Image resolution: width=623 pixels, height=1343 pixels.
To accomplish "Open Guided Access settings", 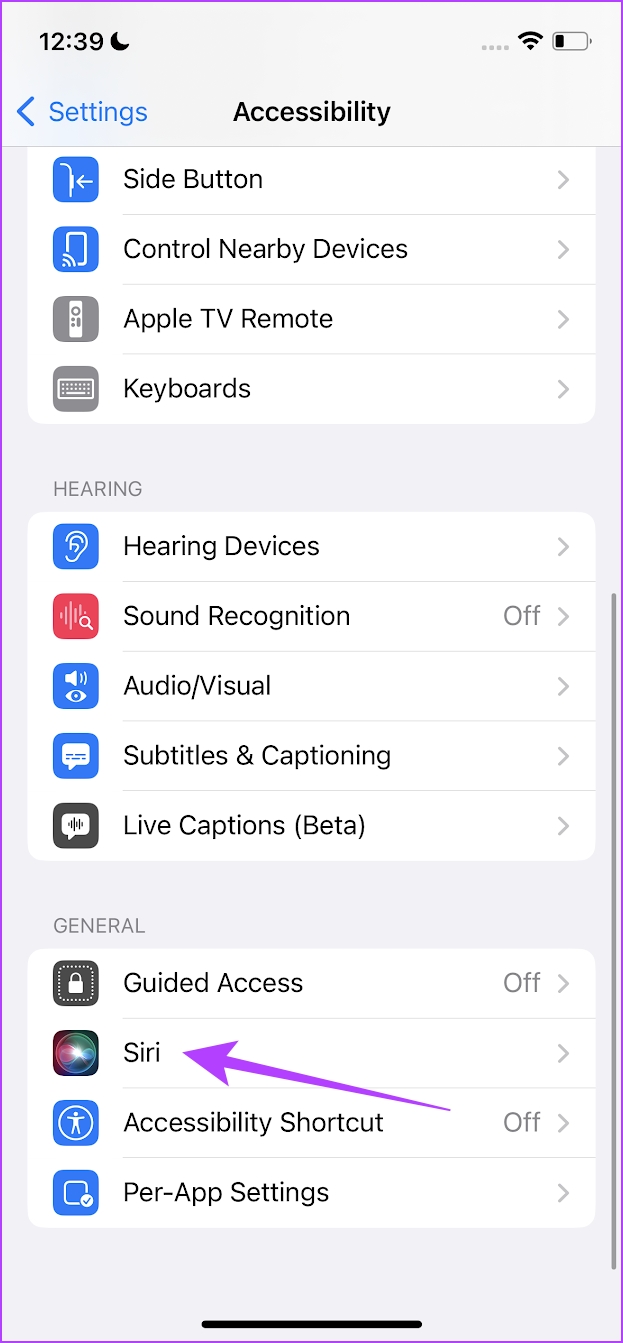I will pos(310,983).
